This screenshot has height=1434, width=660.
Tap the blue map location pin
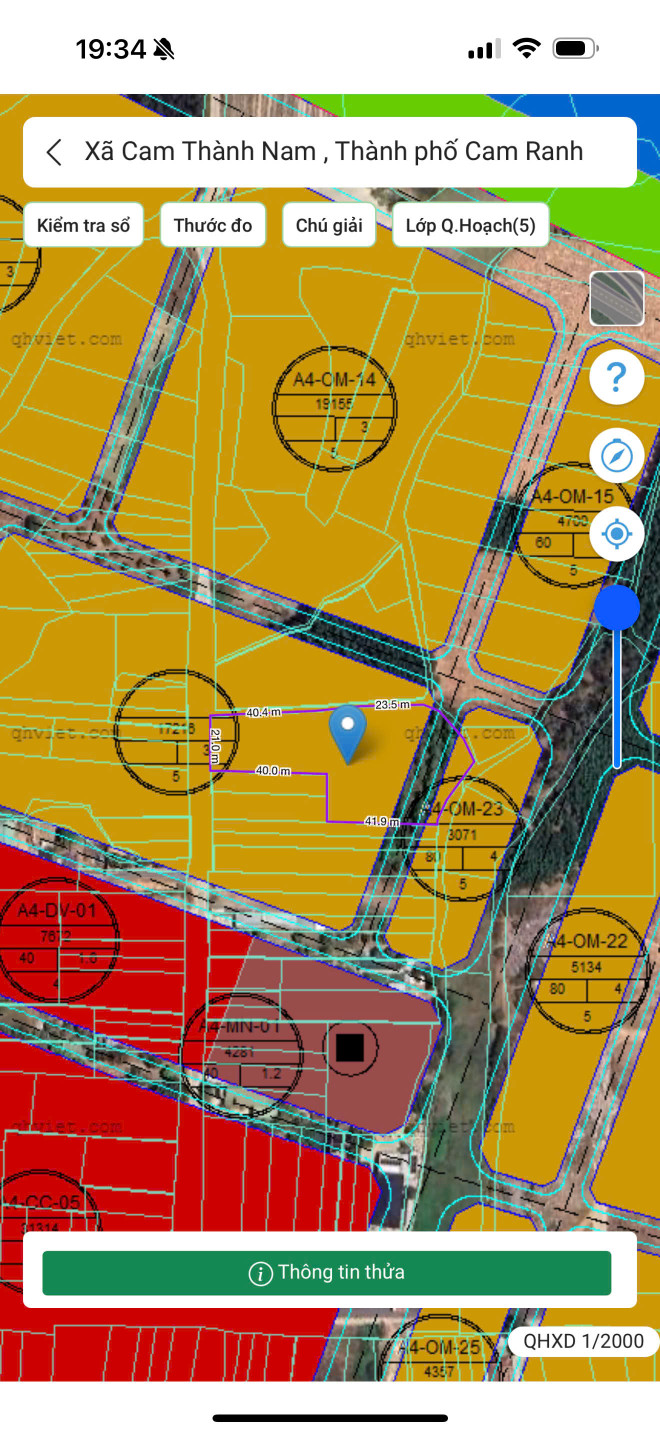[x=348, y=732]
